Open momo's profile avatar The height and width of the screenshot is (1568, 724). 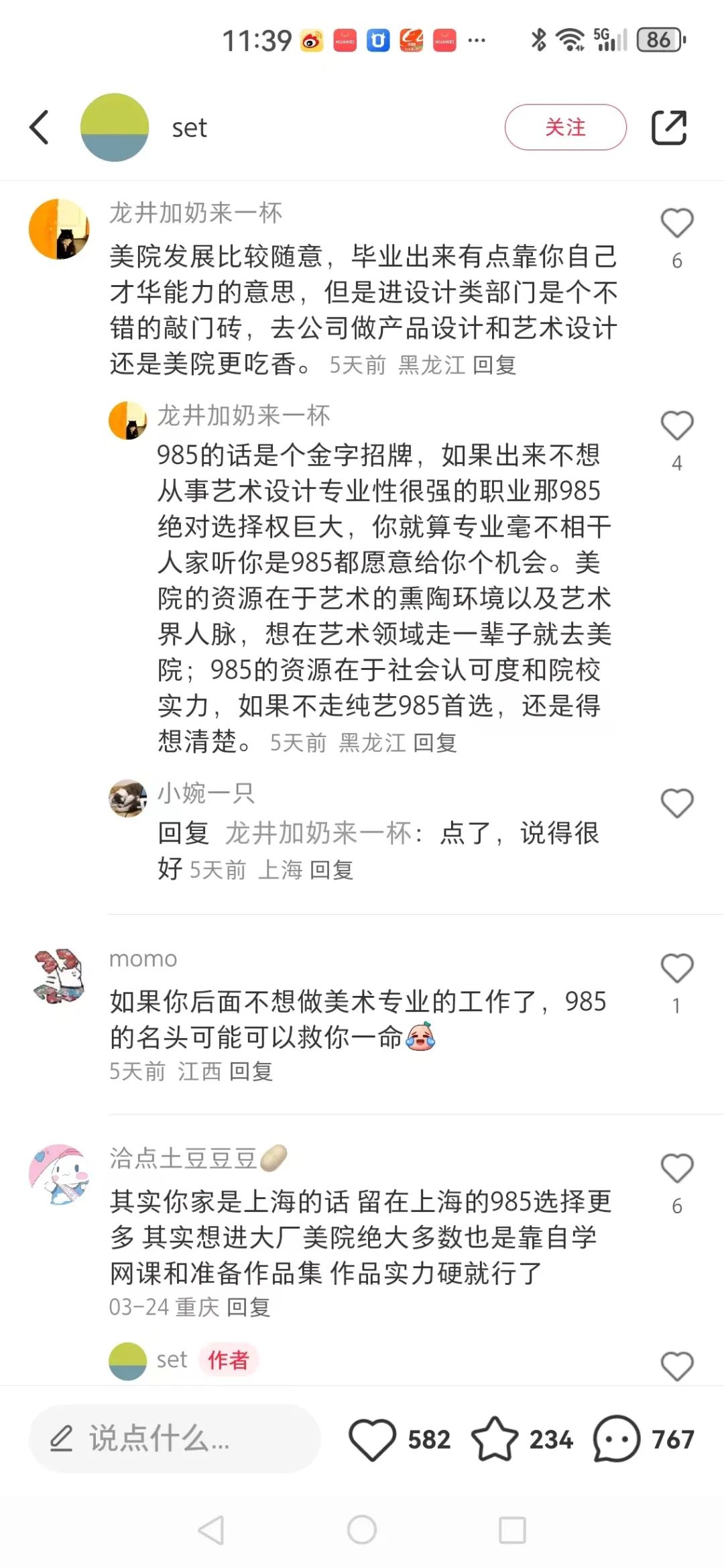[59, 976]
